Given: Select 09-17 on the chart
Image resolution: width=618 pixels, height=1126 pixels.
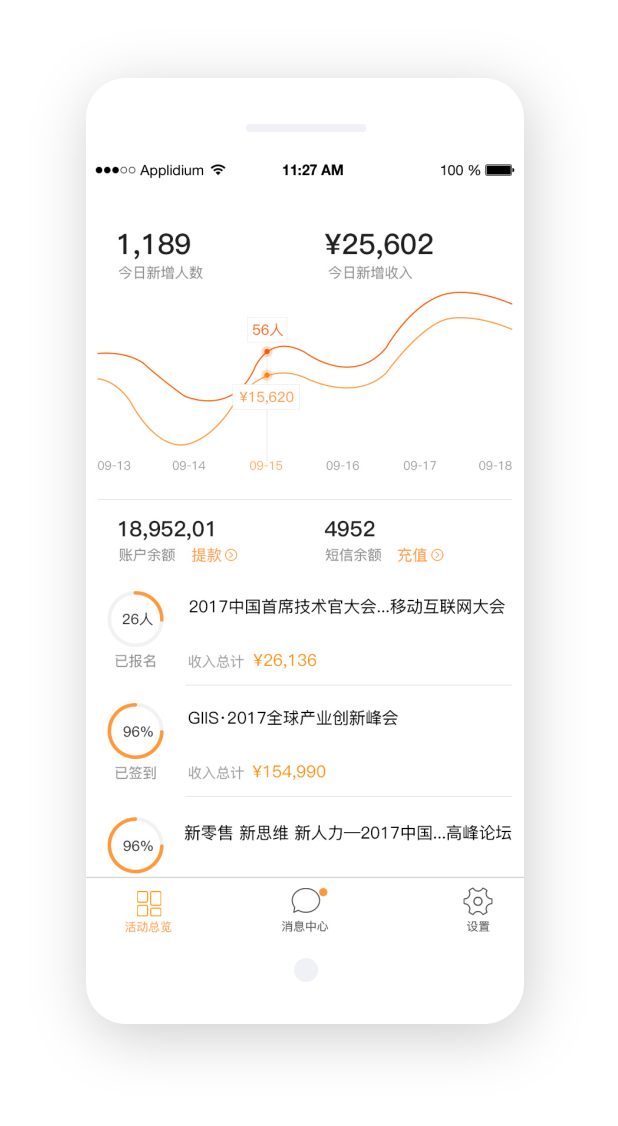Looking at the screenshot, I should click(420, 466).
